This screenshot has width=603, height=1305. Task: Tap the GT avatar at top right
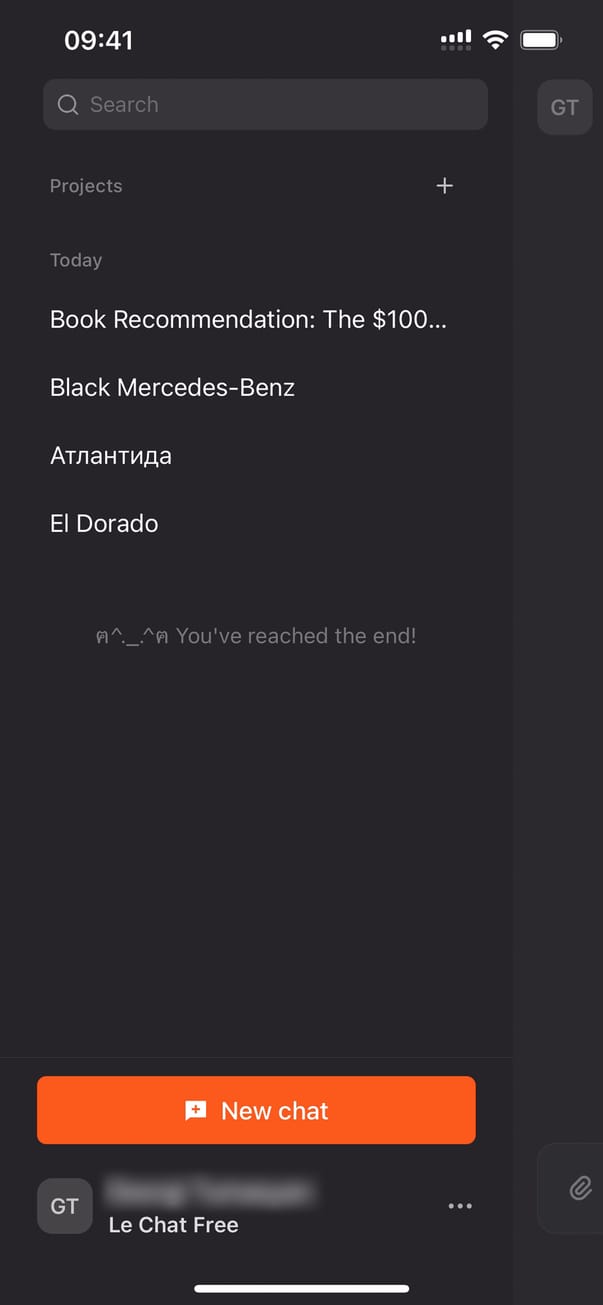[564, 107]
